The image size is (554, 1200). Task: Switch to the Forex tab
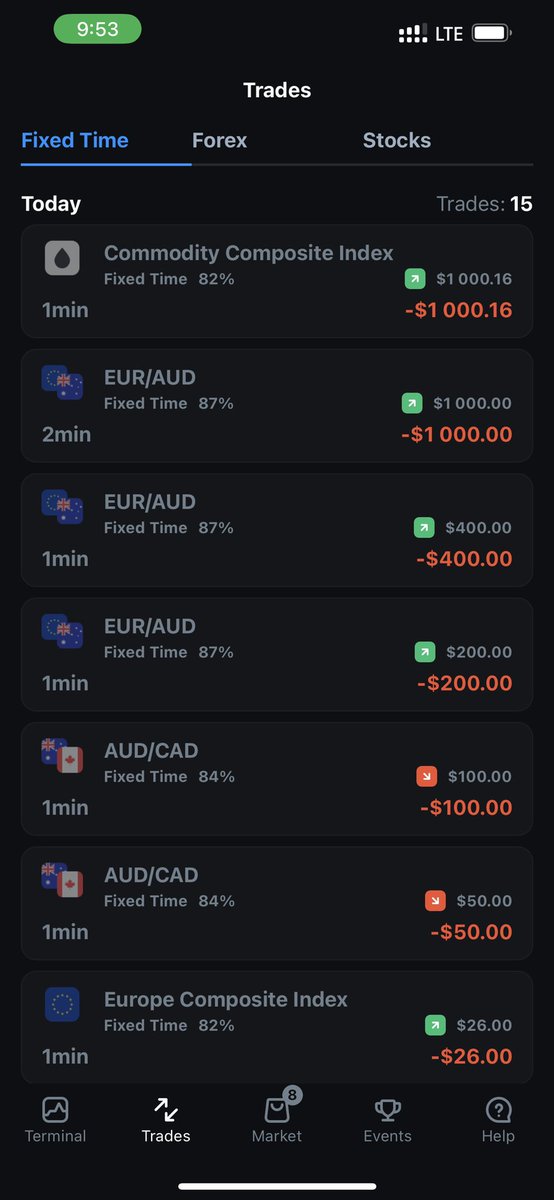(x=219, y=140)
